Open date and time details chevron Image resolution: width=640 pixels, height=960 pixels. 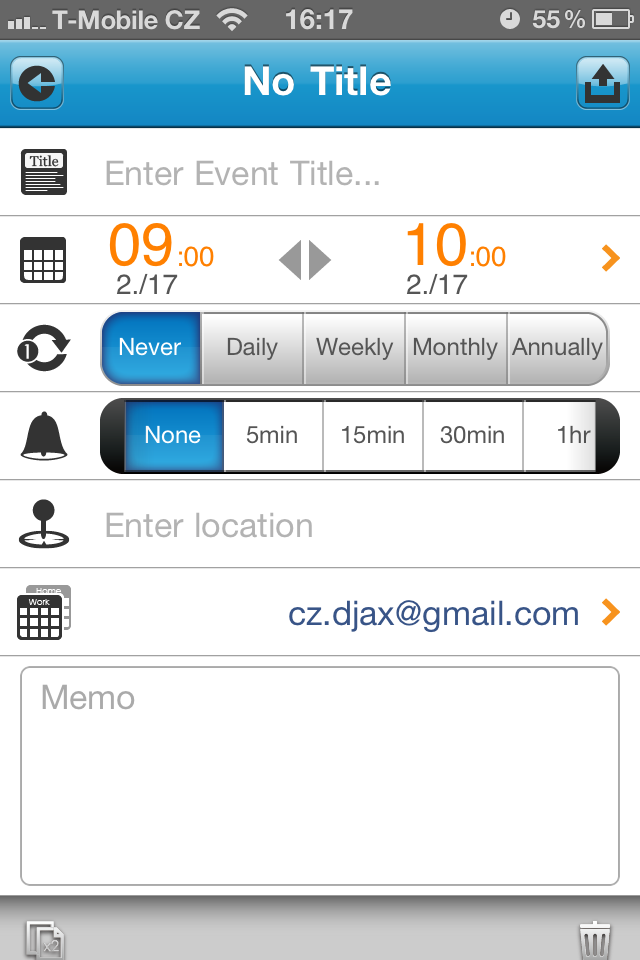[x=610, y=259]
